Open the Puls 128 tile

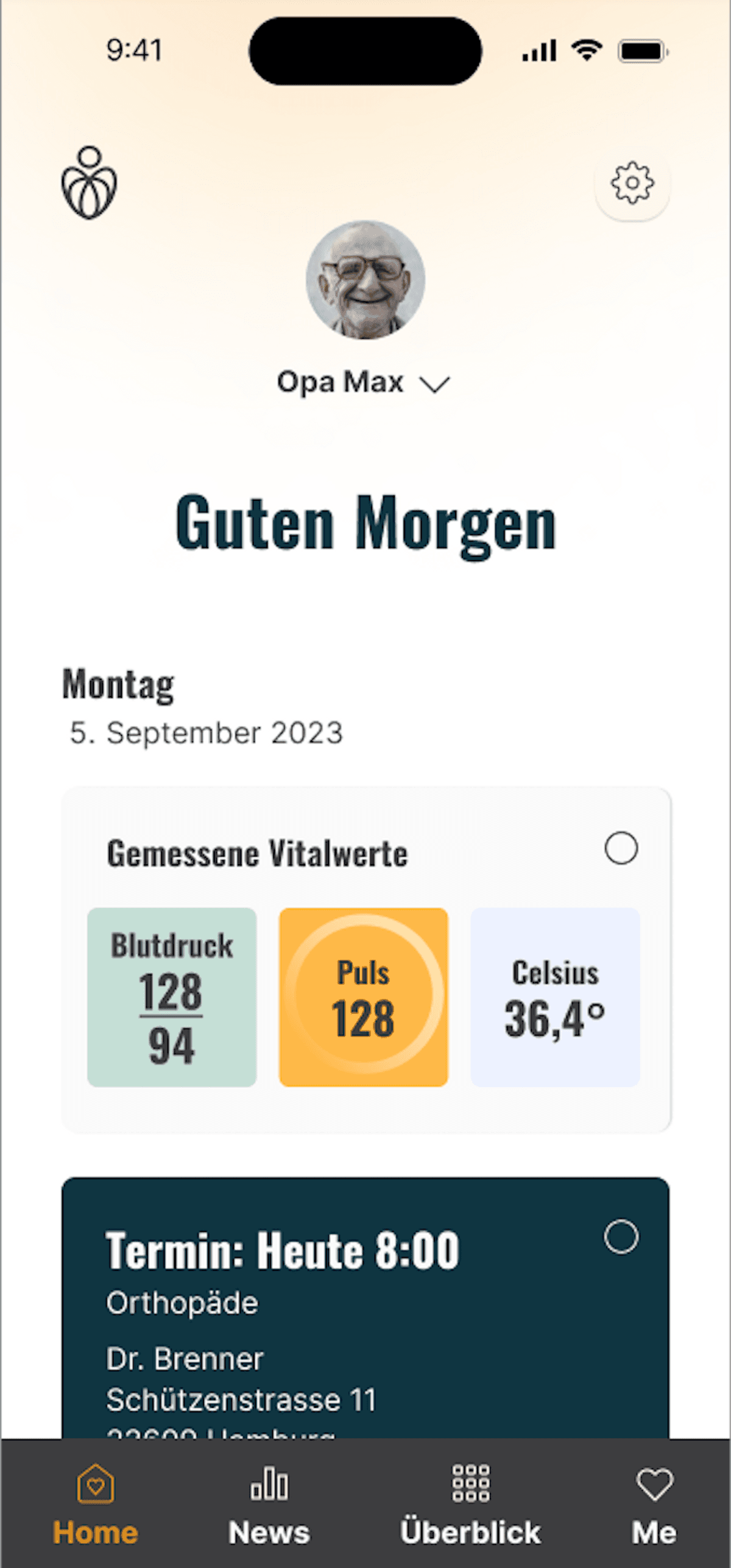[x=364, y=997]
